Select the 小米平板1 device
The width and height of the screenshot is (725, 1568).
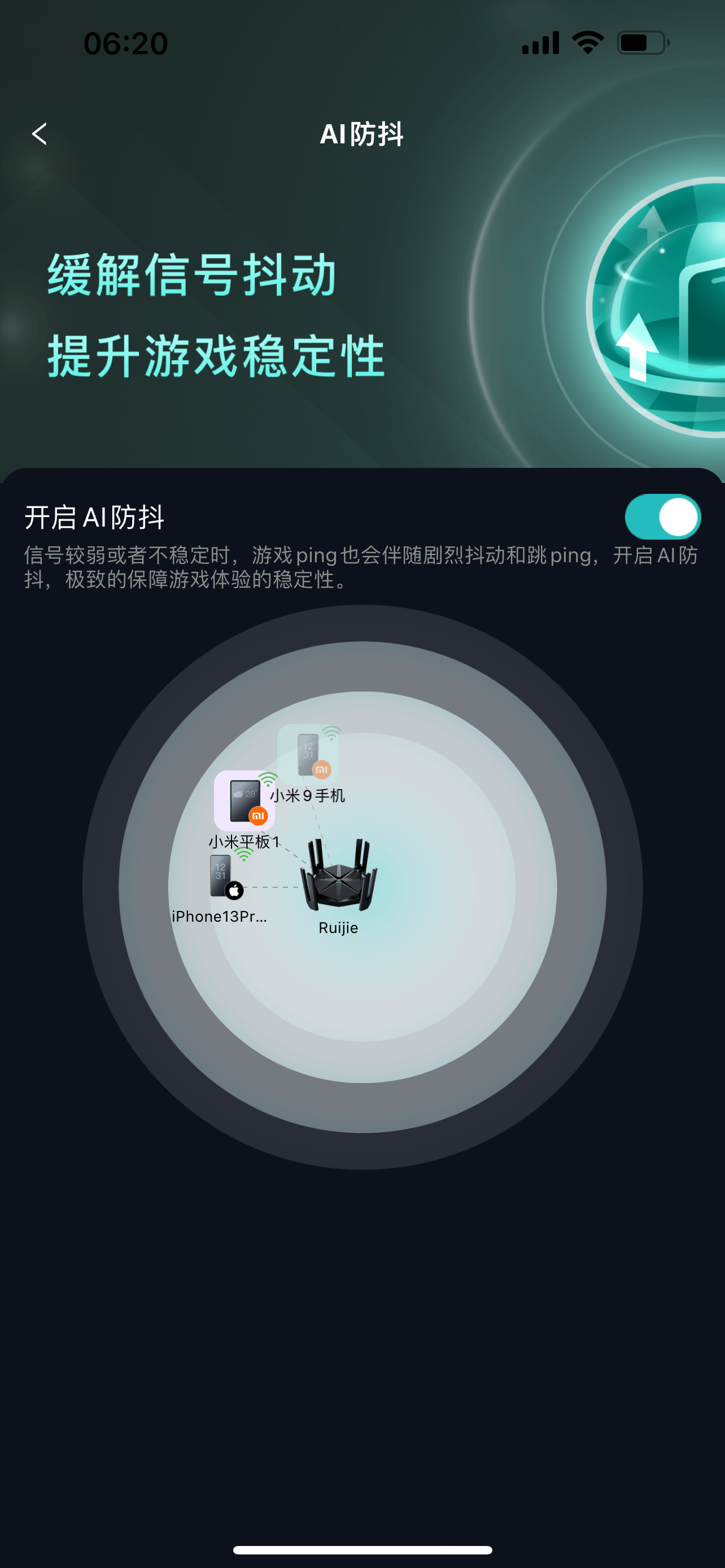(244, 801)
